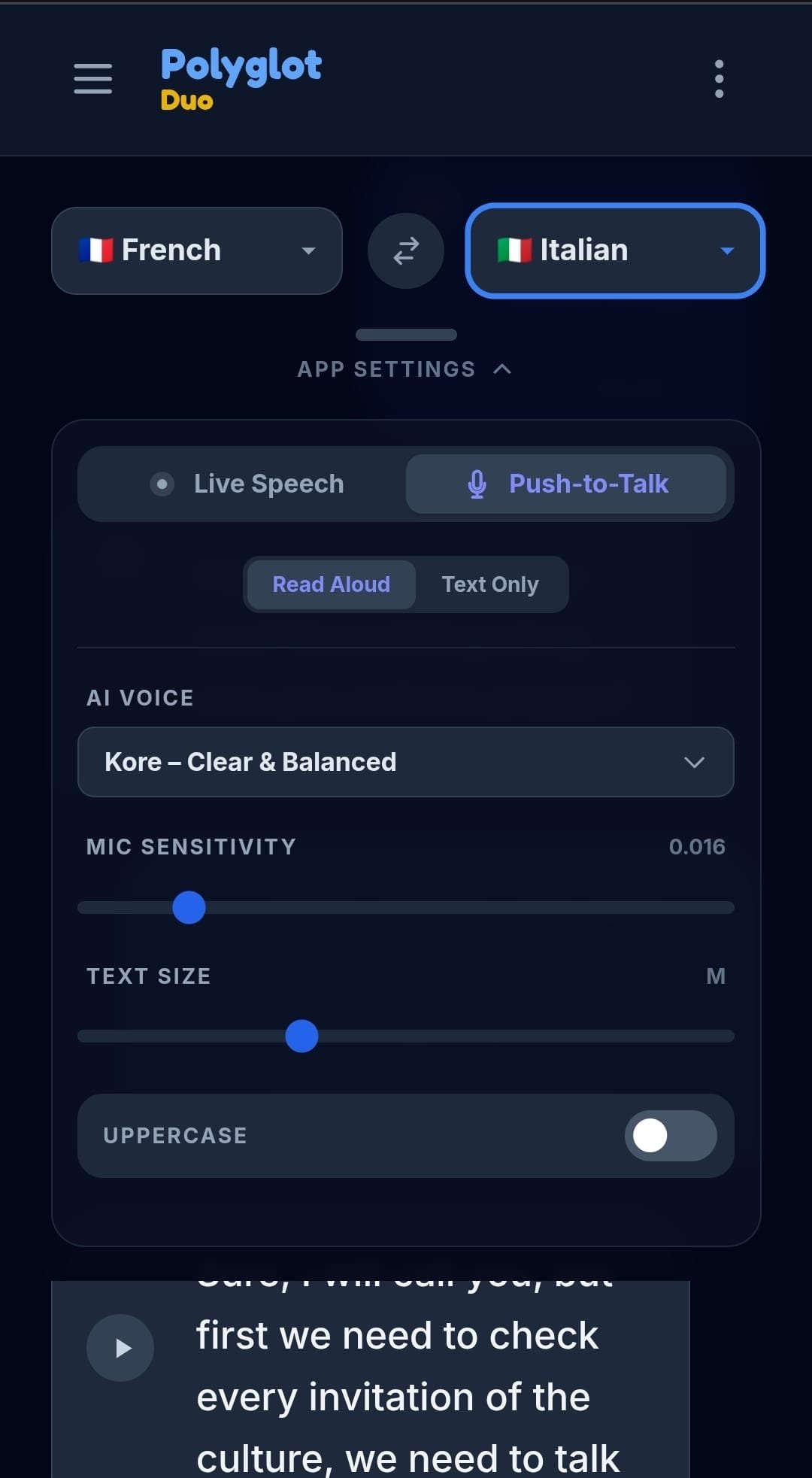
Task: Switch output to Text Only
Action: 490,584
